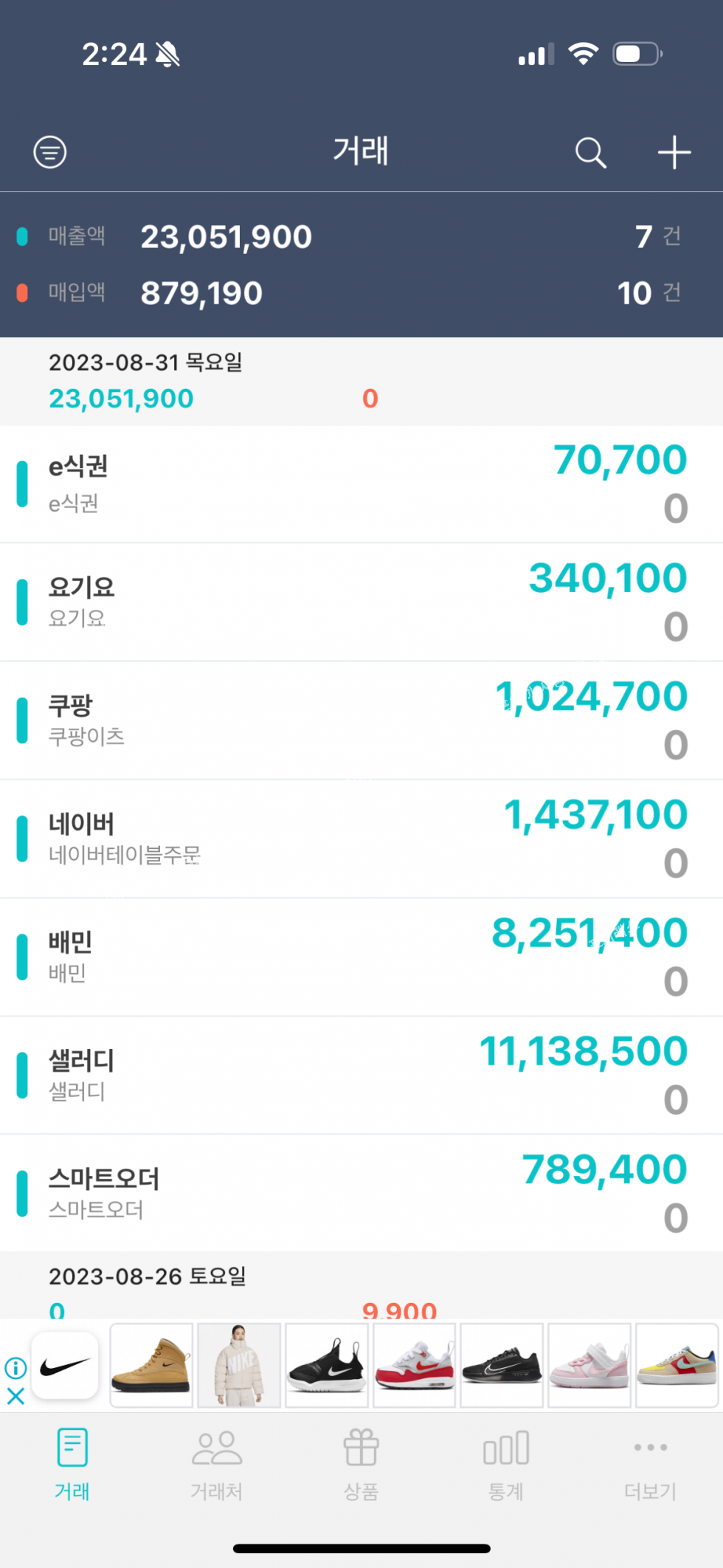Open the ad info icon
The image size is (723, 1568).
15,1368
